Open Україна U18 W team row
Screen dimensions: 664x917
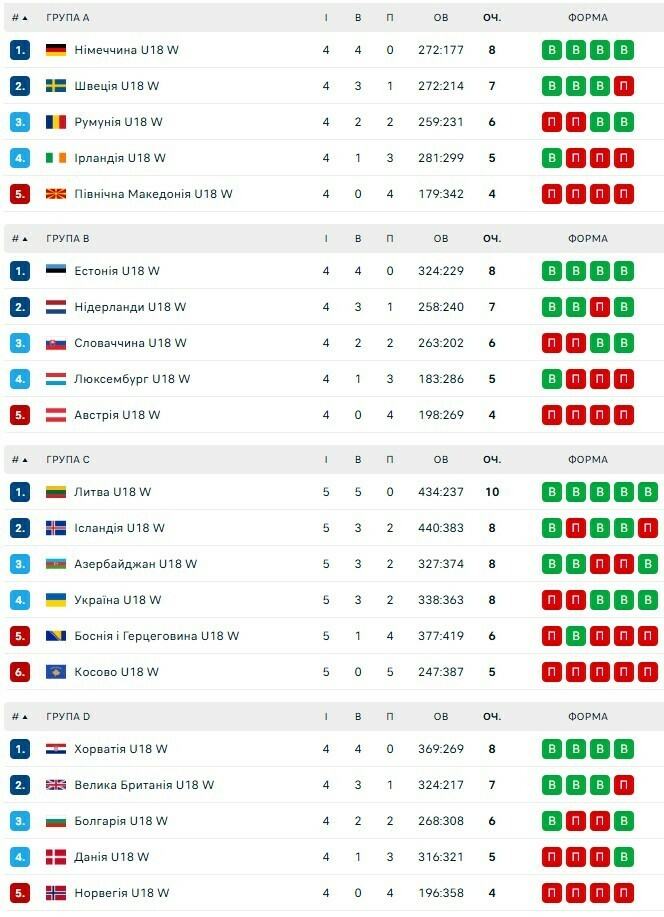click(x=117, y=600)
